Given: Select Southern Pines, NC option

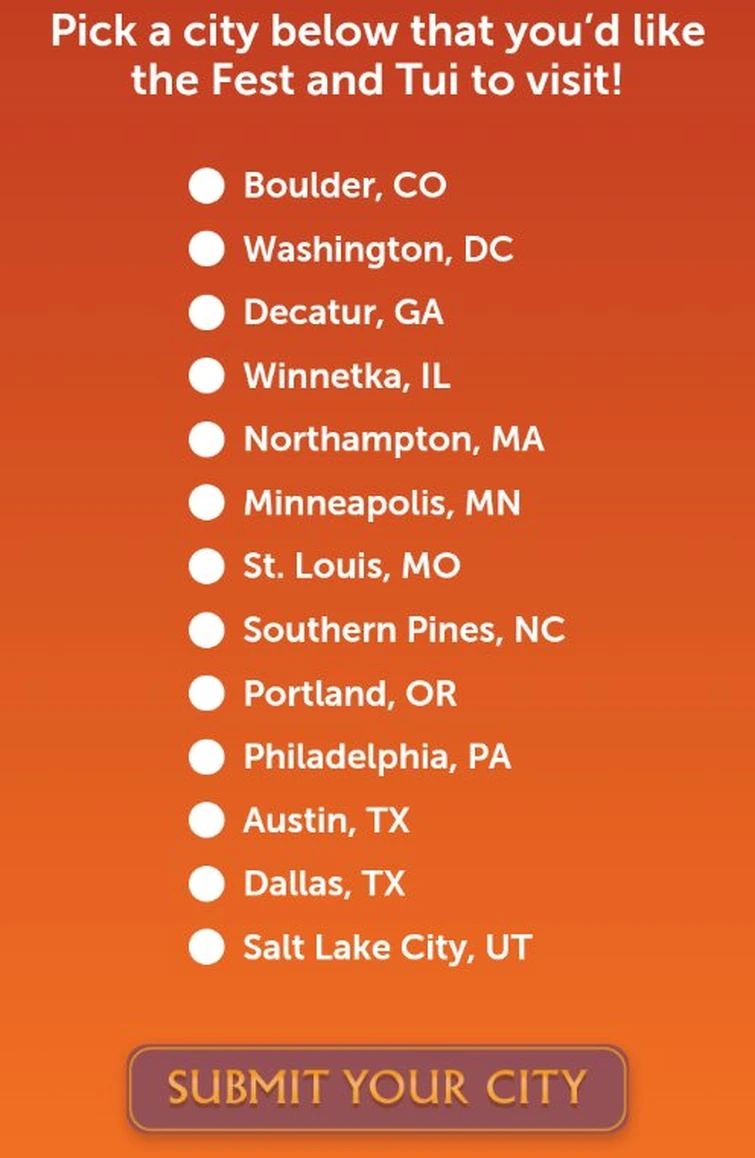Looking at the screenshot, I should pos(207,630).
